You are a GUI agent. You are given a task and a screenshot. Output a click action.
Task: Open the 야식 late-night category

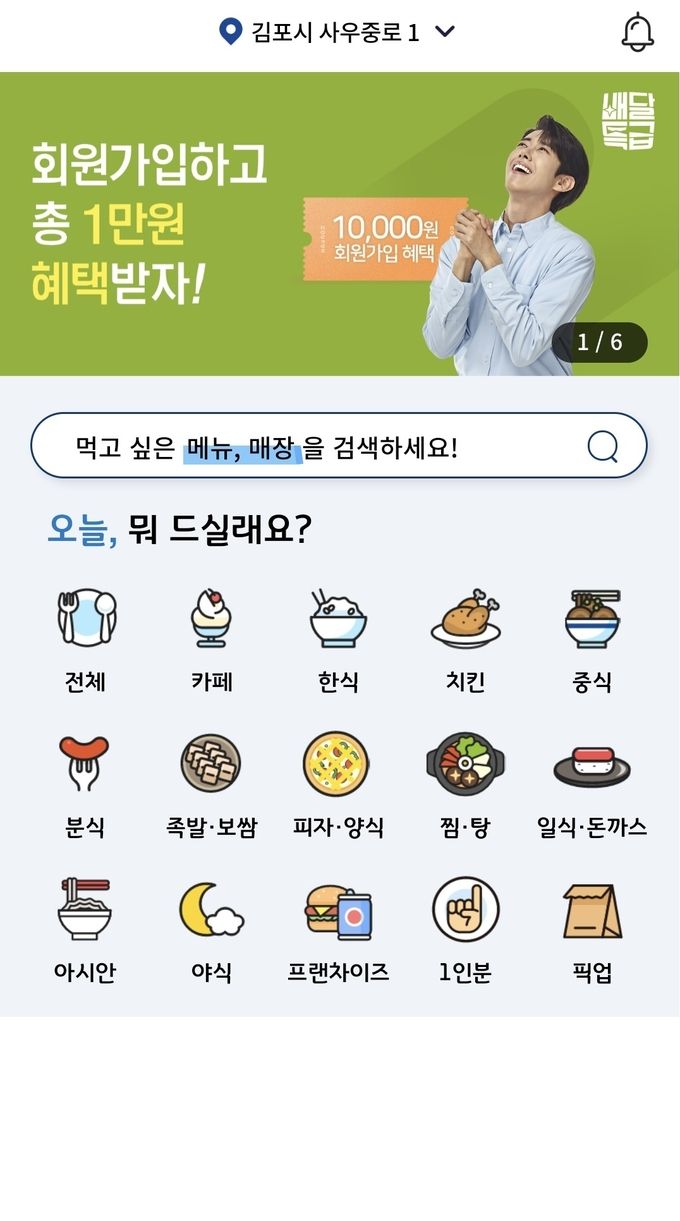click(x=211, y=930)
